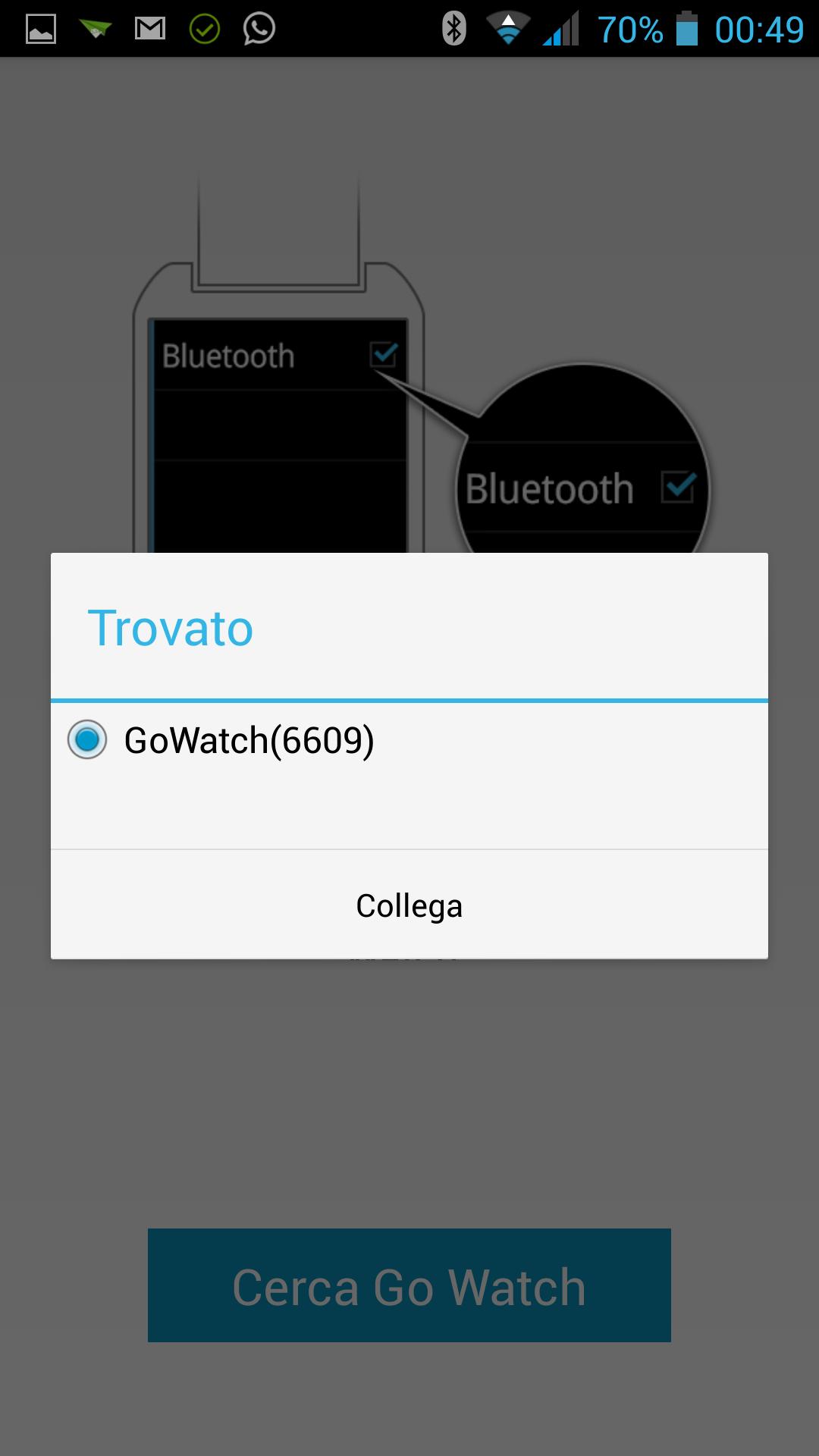Tap the battery level indicator
This screenshot has height=1456, width=819.
(686, 29)
